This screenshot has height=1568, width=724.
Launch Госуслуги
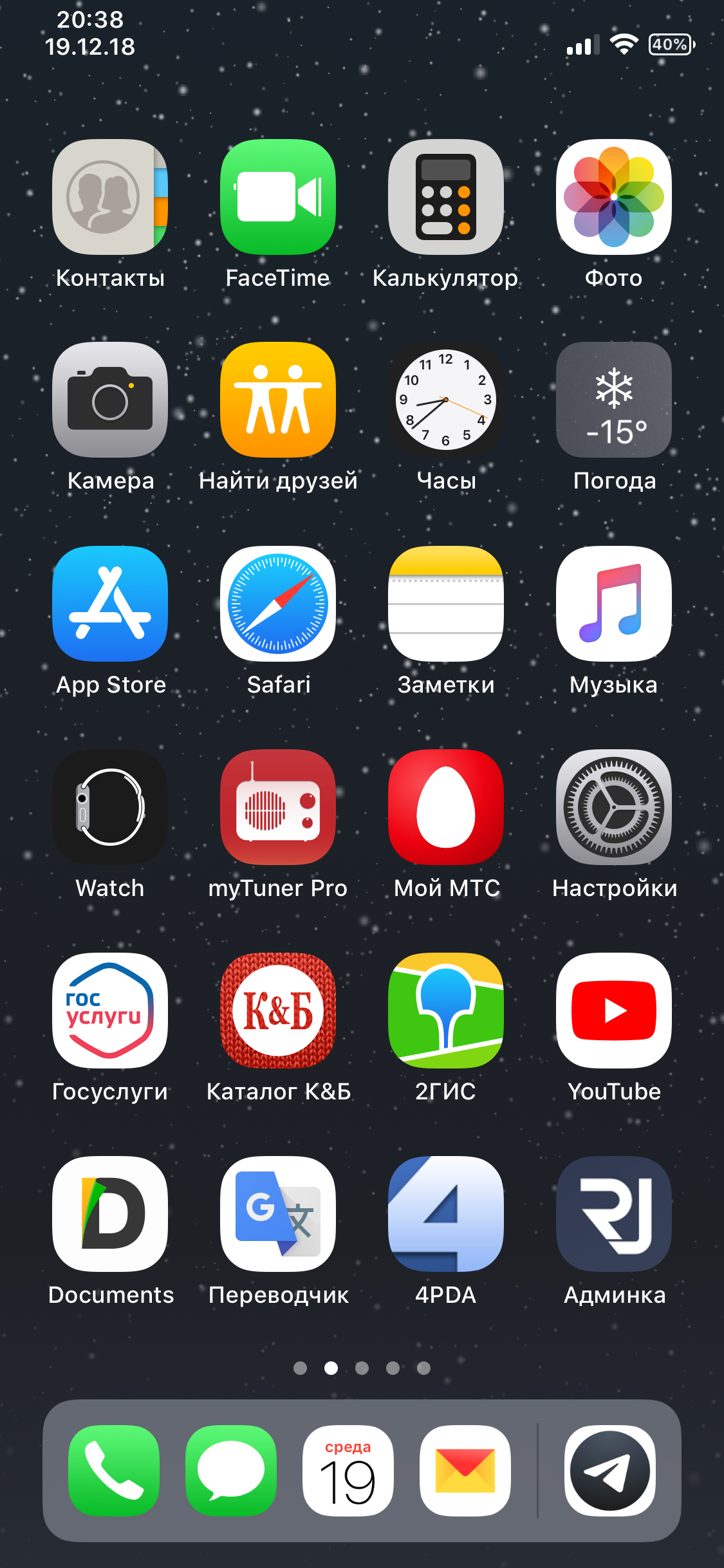pos(110,1011)
